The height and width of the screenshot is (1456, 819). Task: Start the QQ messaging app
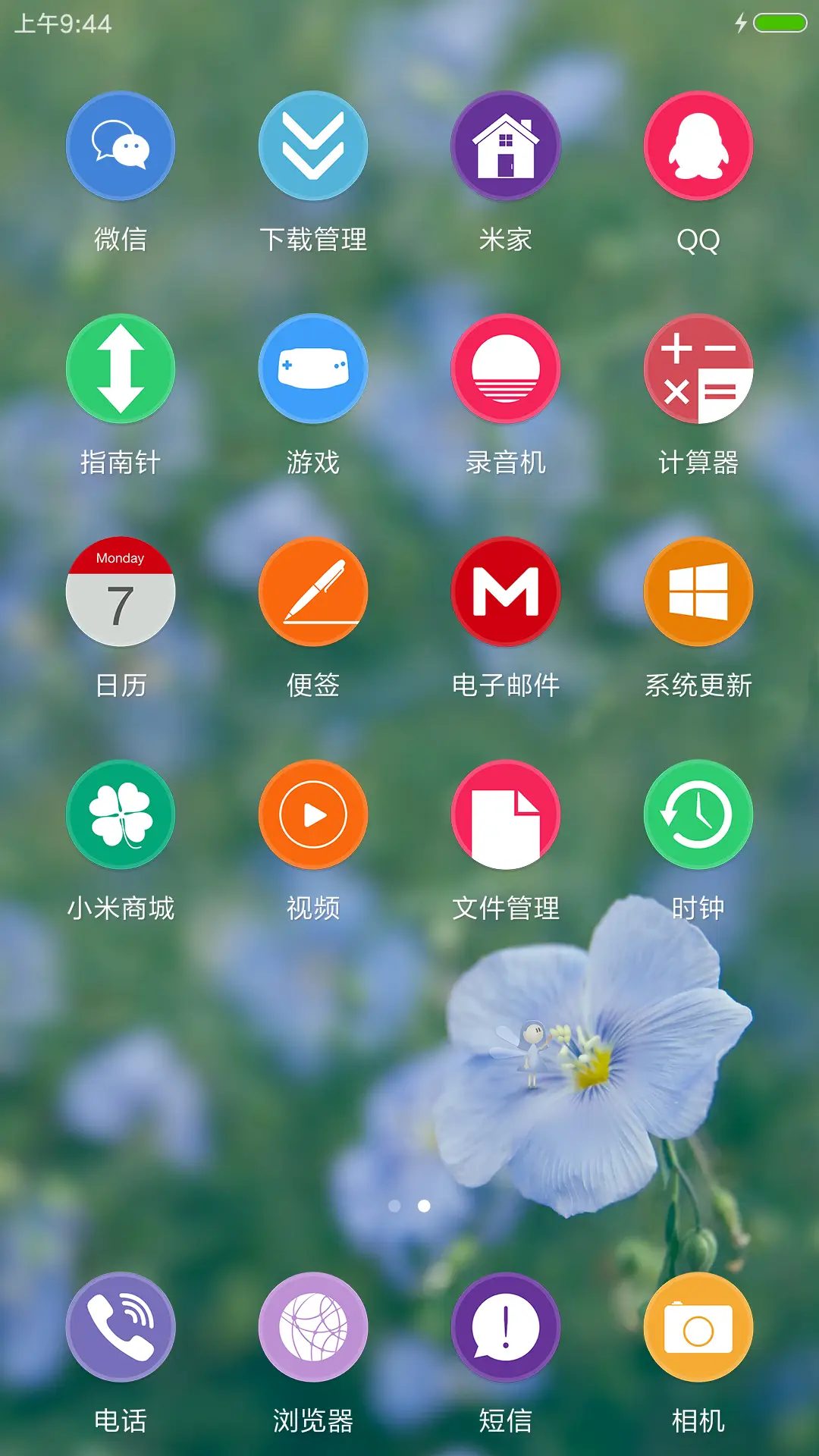click(x=698, y=146)
